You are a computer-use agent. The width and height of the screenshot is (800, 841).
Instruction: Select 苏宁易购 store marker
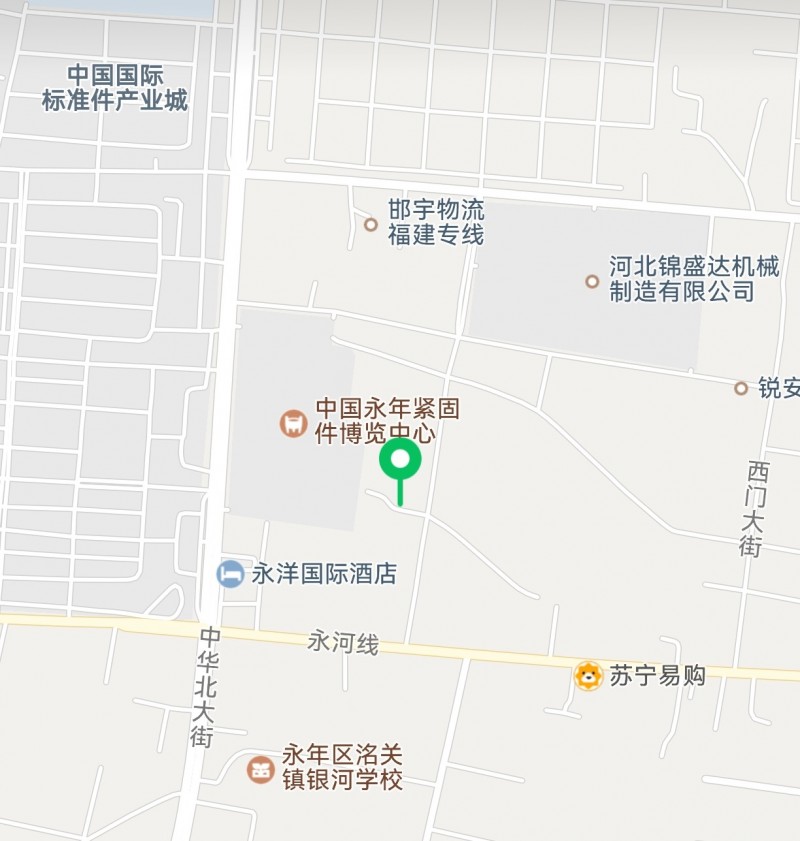pyautogui.click(x=589, y=676)
